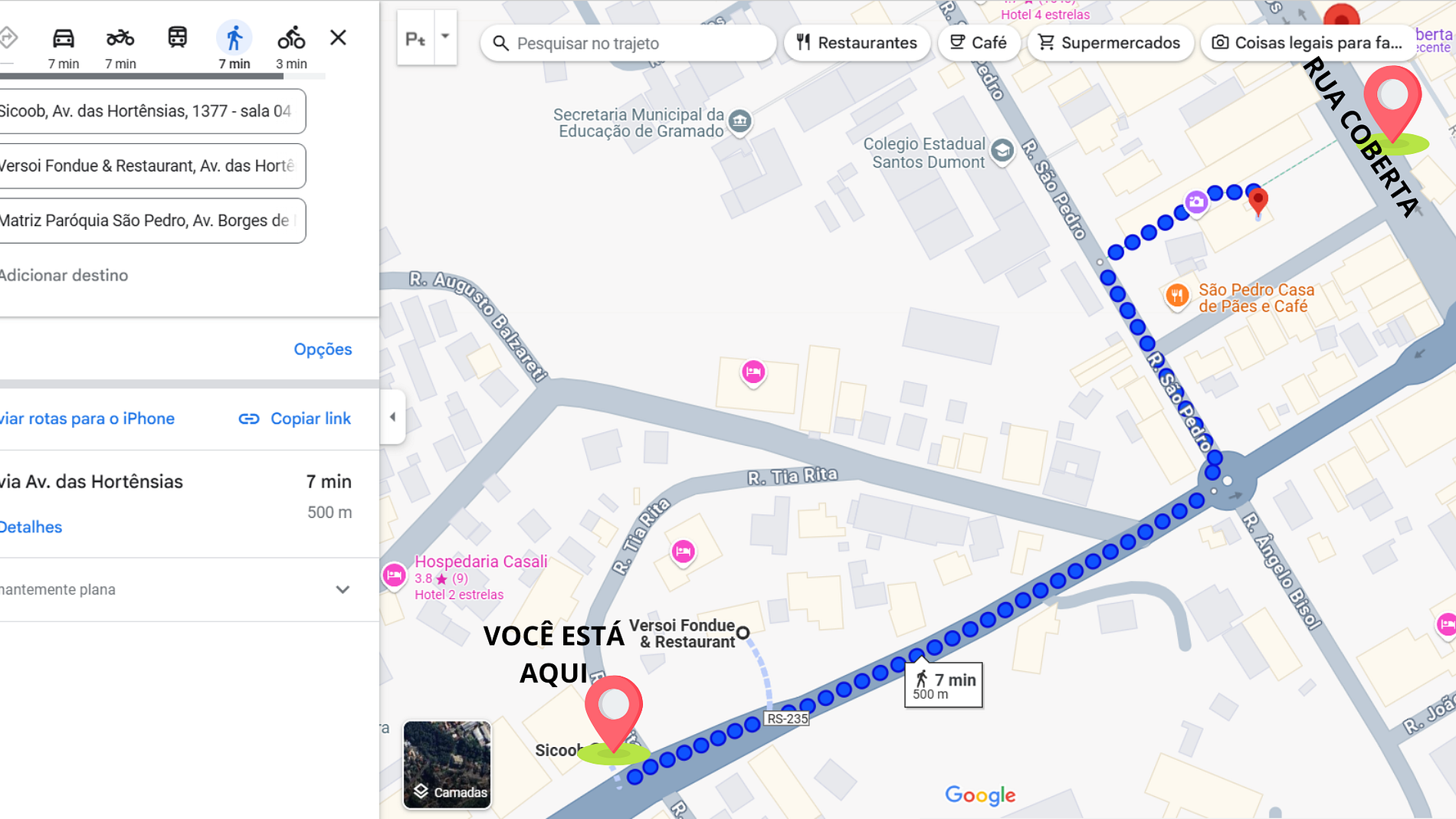Edit the Sicoob starting point field

[x=146, y=111]
